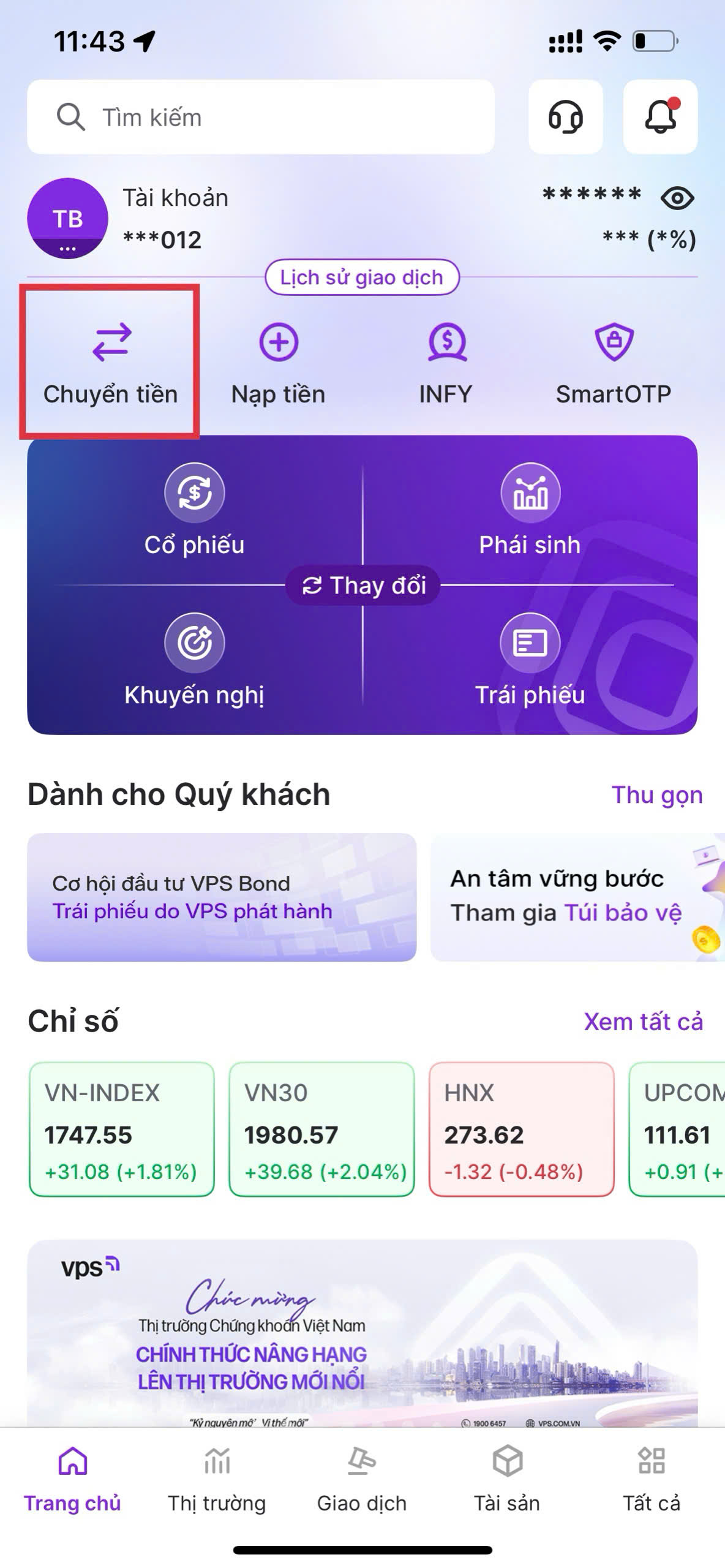The image size is (725, 1568).
Task: Open Lịch sử giao dịch
Action: (x=361, y=277)
